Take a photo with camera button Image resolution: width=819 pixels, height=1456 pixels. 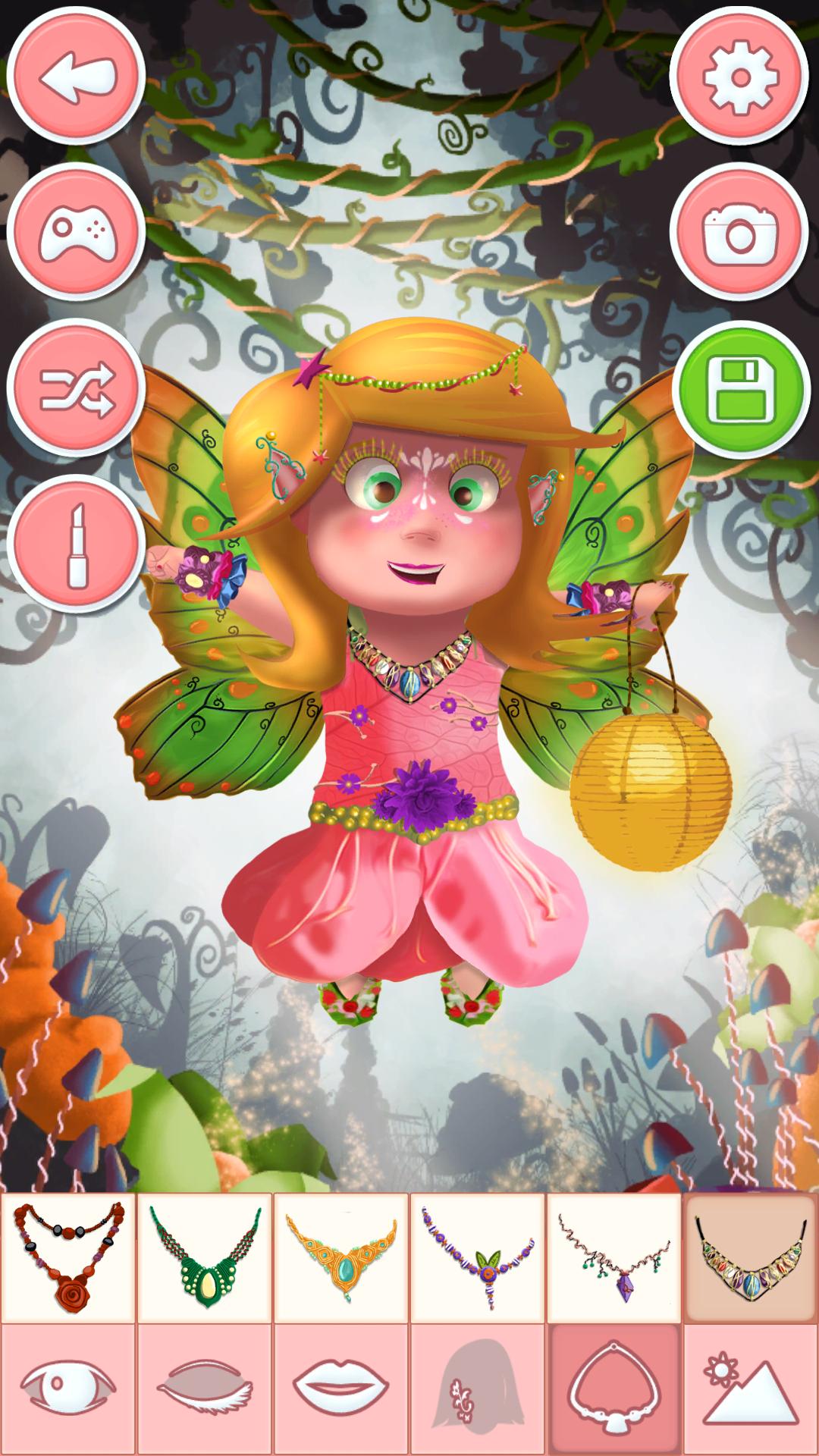click(x=739, y=231)
